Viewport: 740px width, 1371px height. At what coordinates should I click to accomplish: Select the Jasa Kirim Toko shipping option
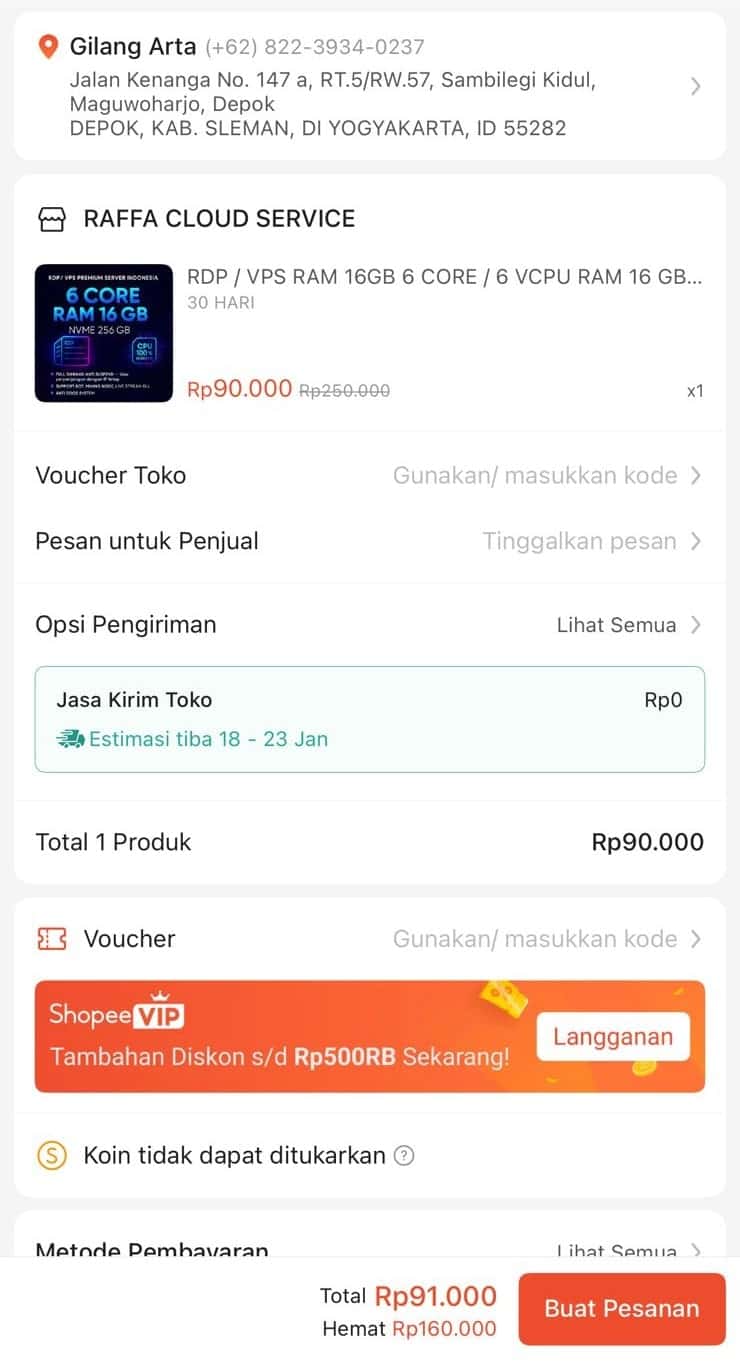pos(370,718)
